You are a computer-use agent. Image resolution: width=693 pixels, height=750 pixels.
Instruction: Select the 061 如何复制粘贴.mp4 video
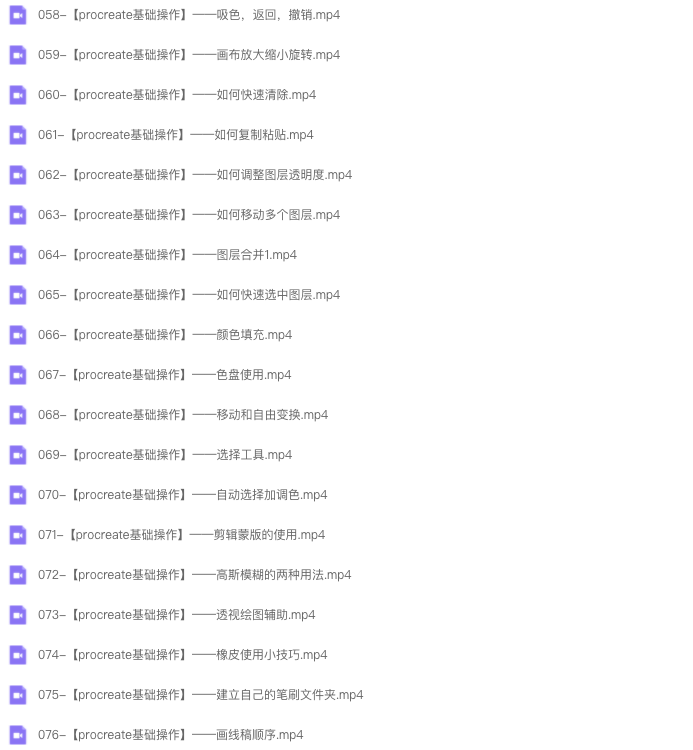click(x=176, y=135)
